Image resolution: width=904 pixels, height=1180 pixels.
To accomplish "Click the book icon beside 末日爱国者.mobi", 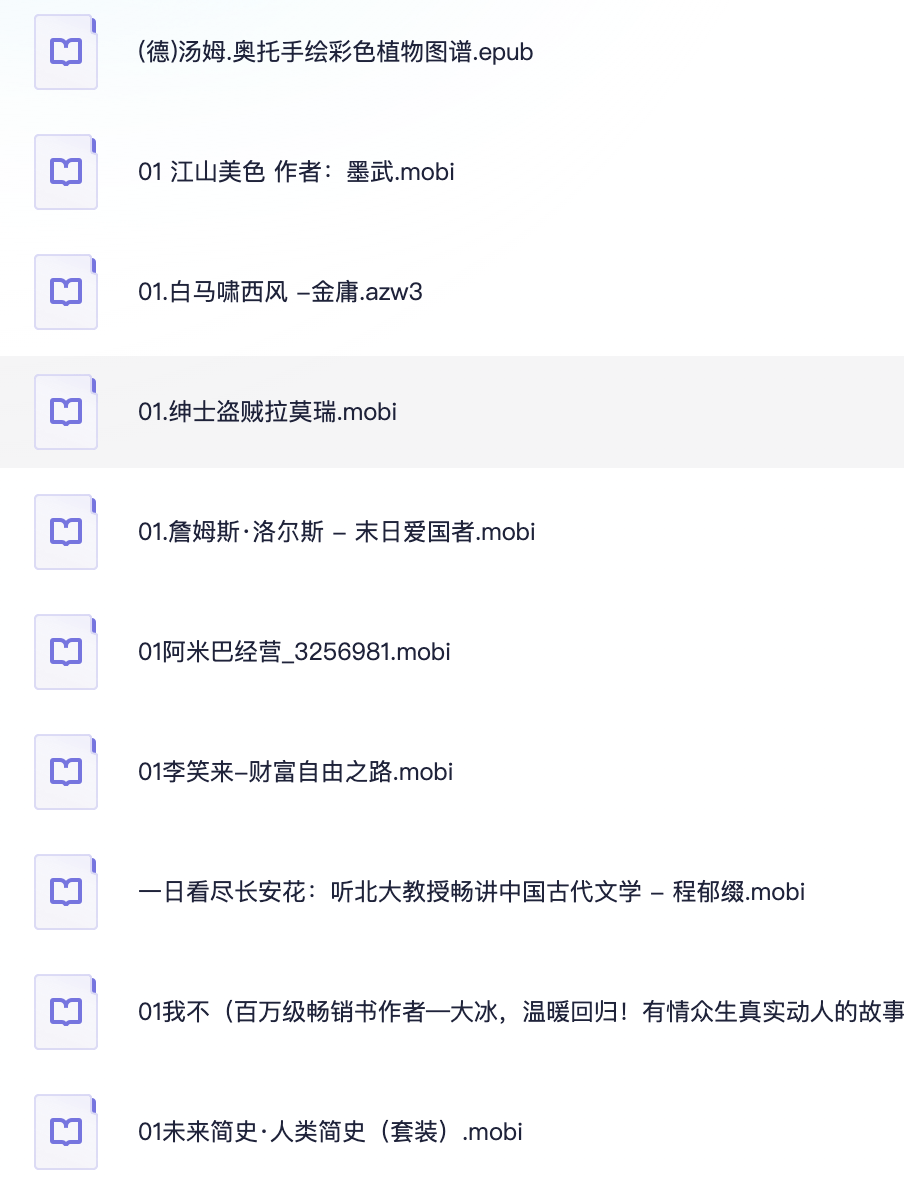I will click(65, 531).
